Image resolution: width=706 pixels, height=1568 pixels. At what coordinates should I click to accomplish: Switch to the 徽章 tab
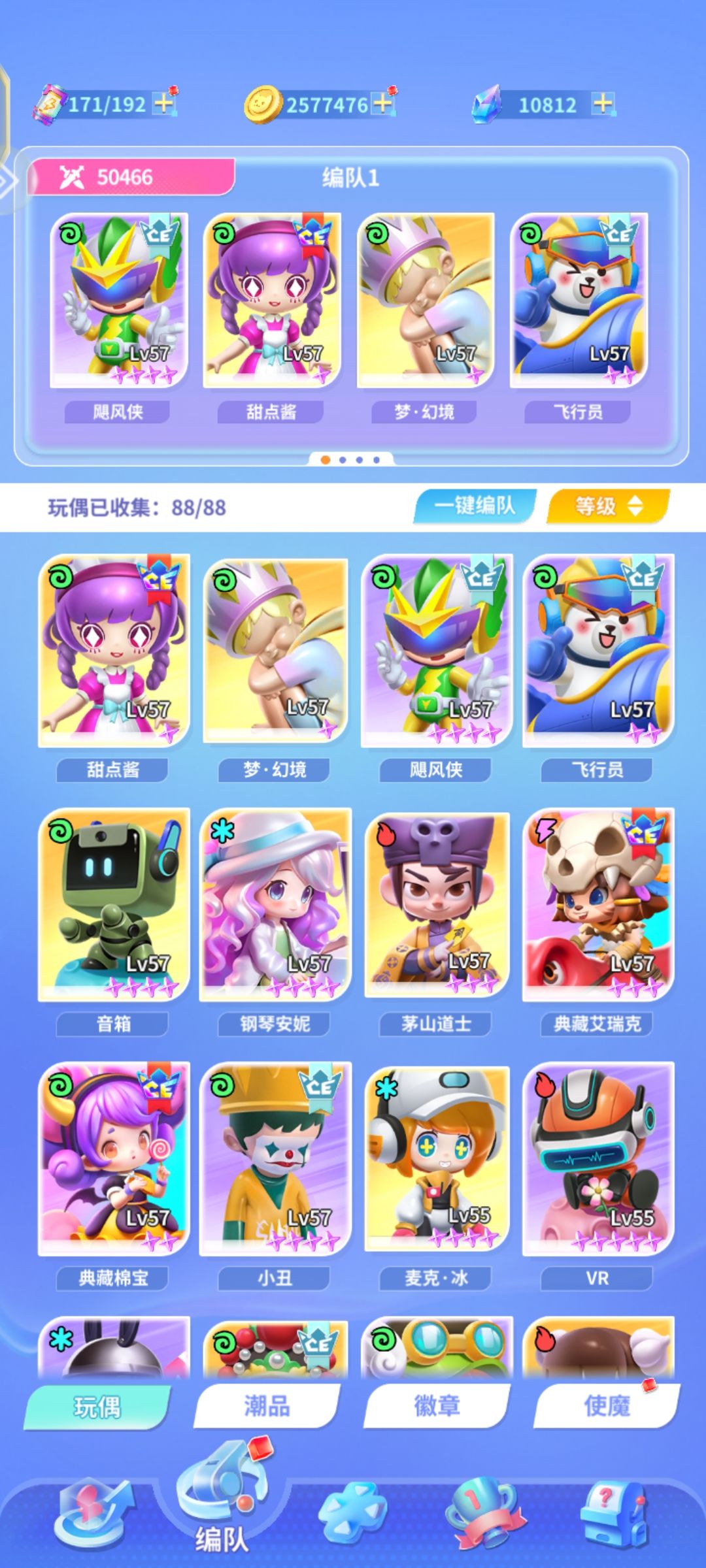click(x=437, y=1406)
